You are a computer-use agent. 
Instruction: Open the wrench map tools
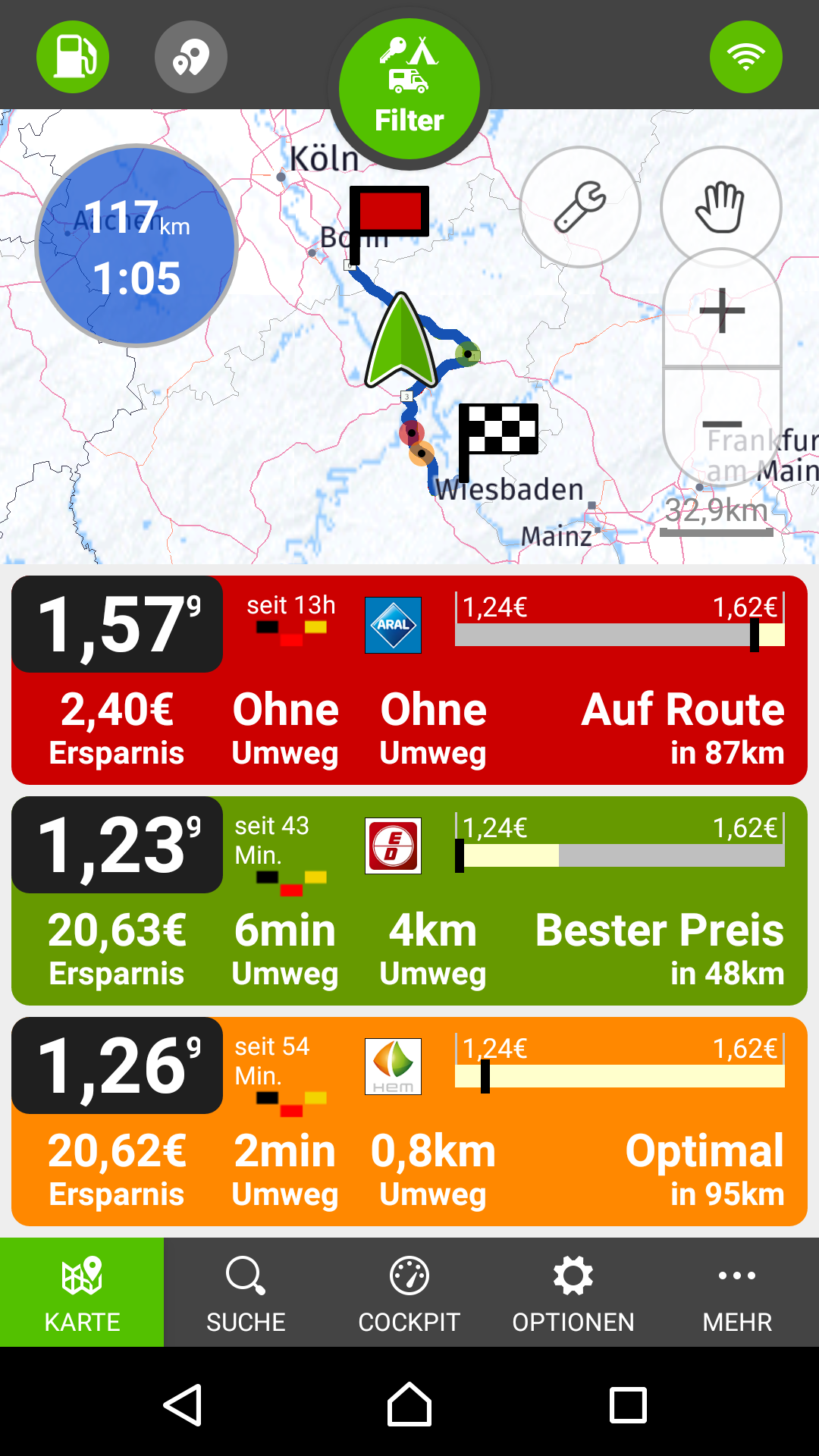point(580,207)
